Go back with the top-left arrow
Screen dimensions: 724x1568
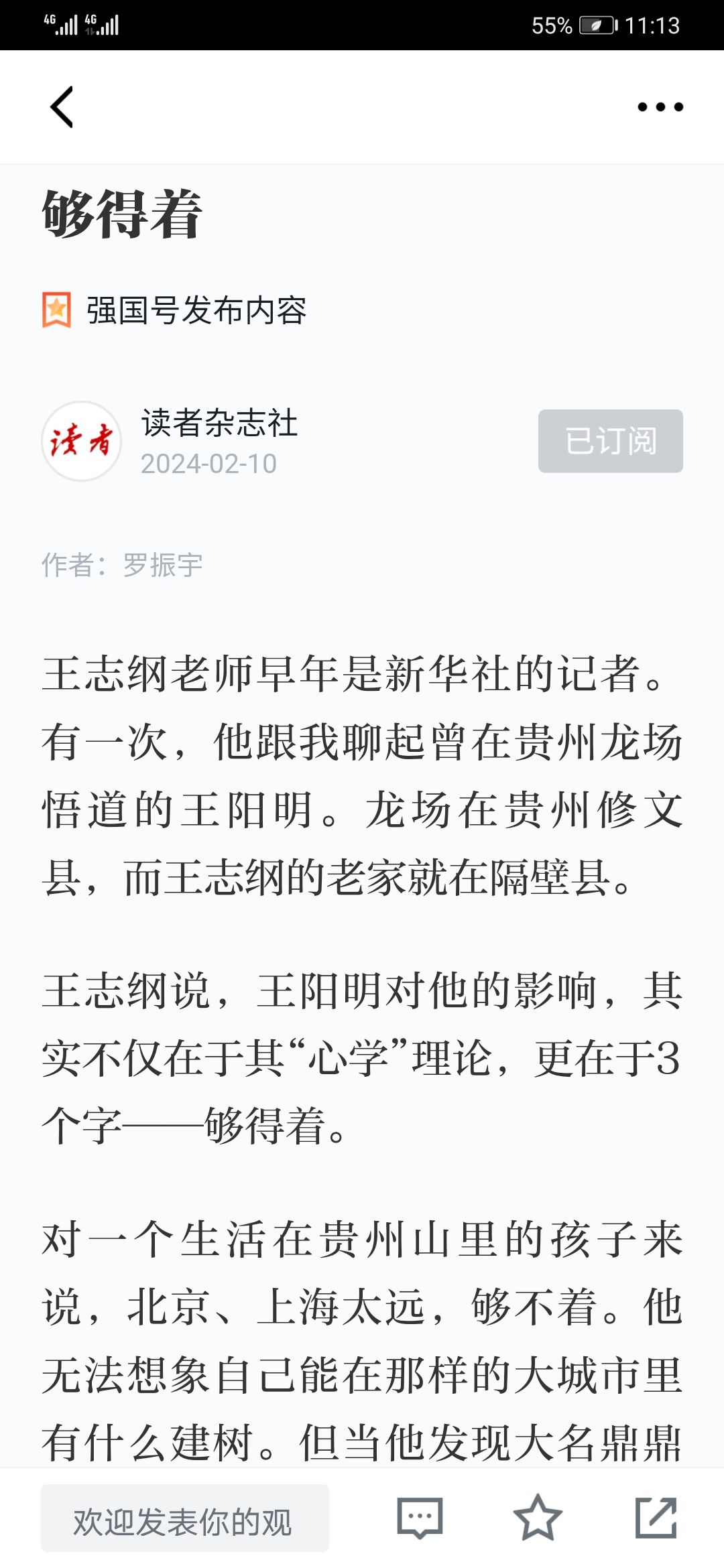(62, 107)
